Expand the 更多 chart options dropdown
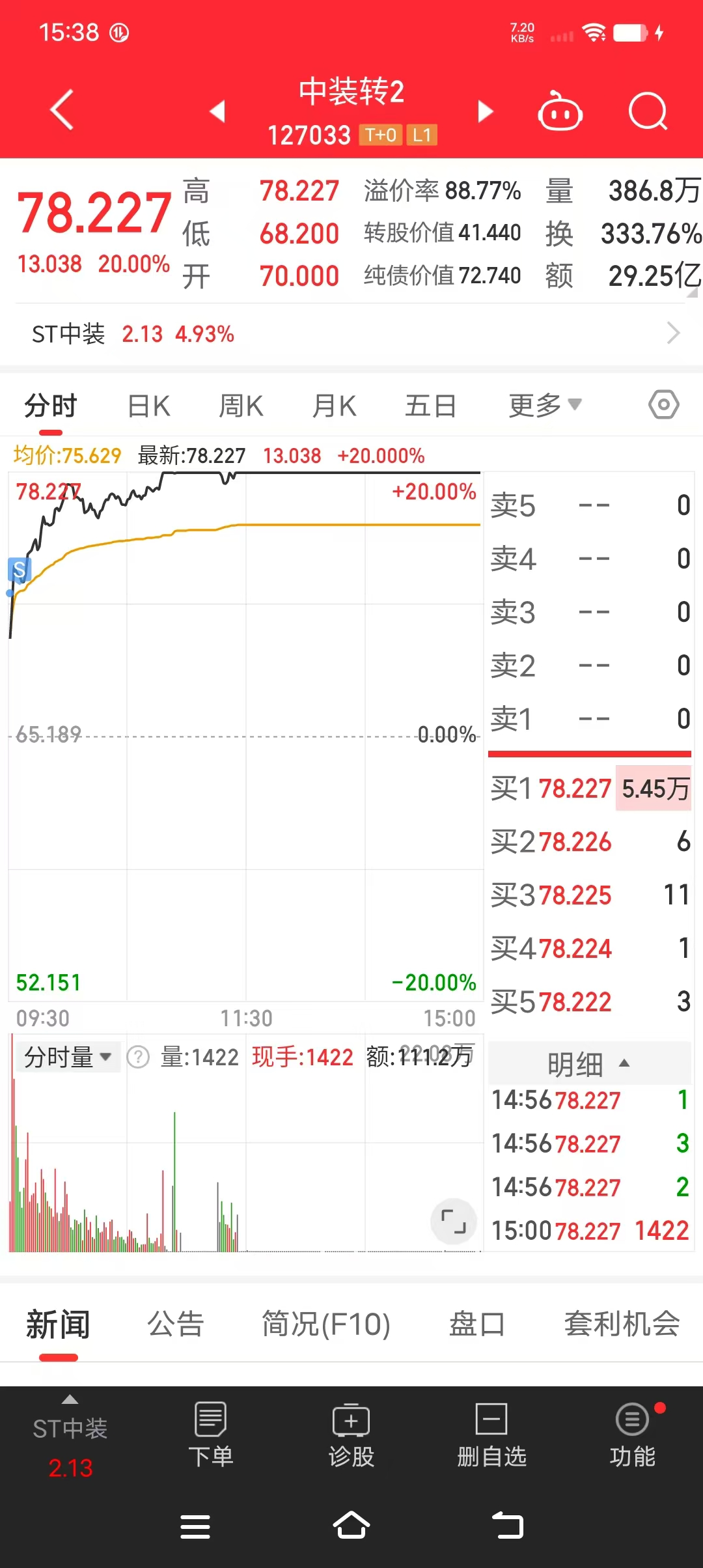Viewport: 703px width, 1568px height. pyautogui.click(x=544, y=406)
